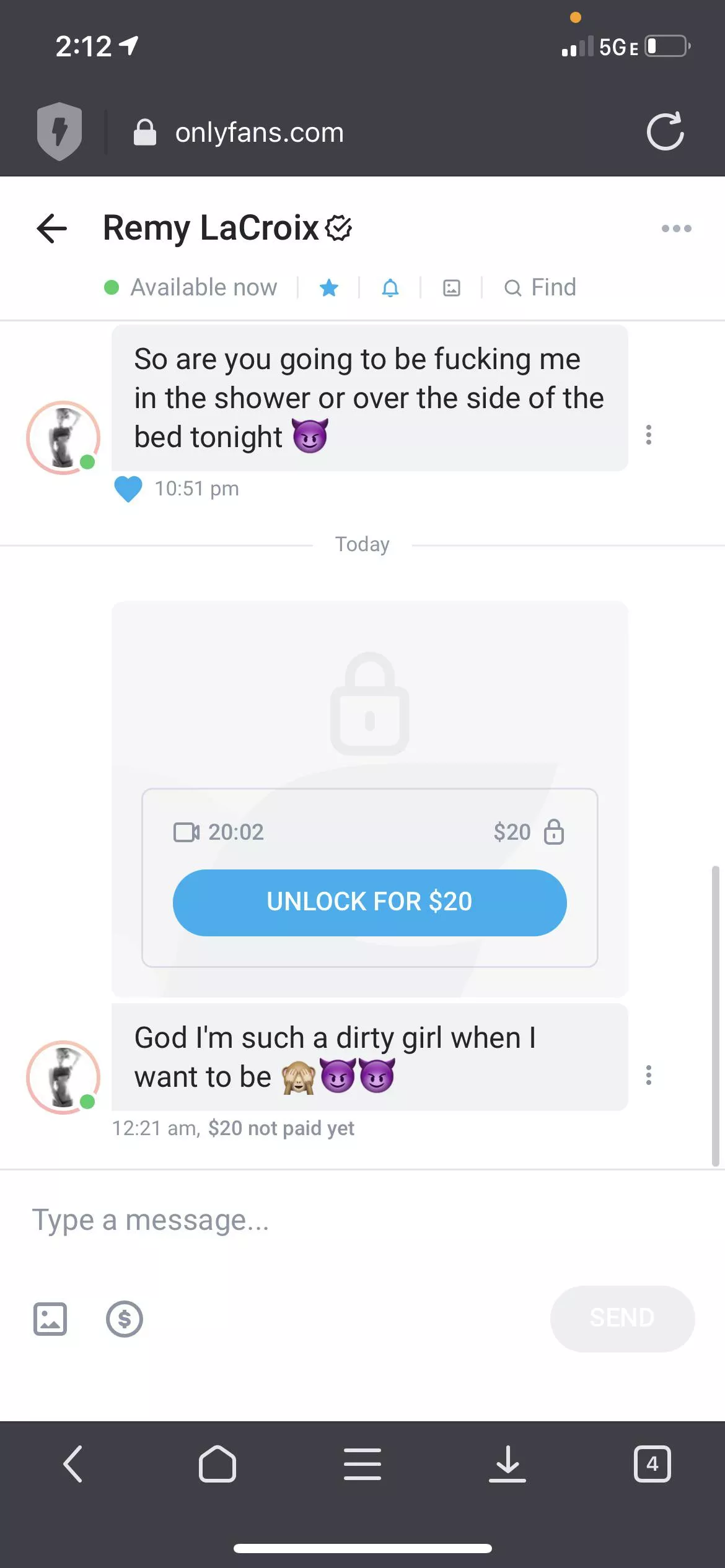
Task: Open options for the 10:51 pm message
Action: 648,435
